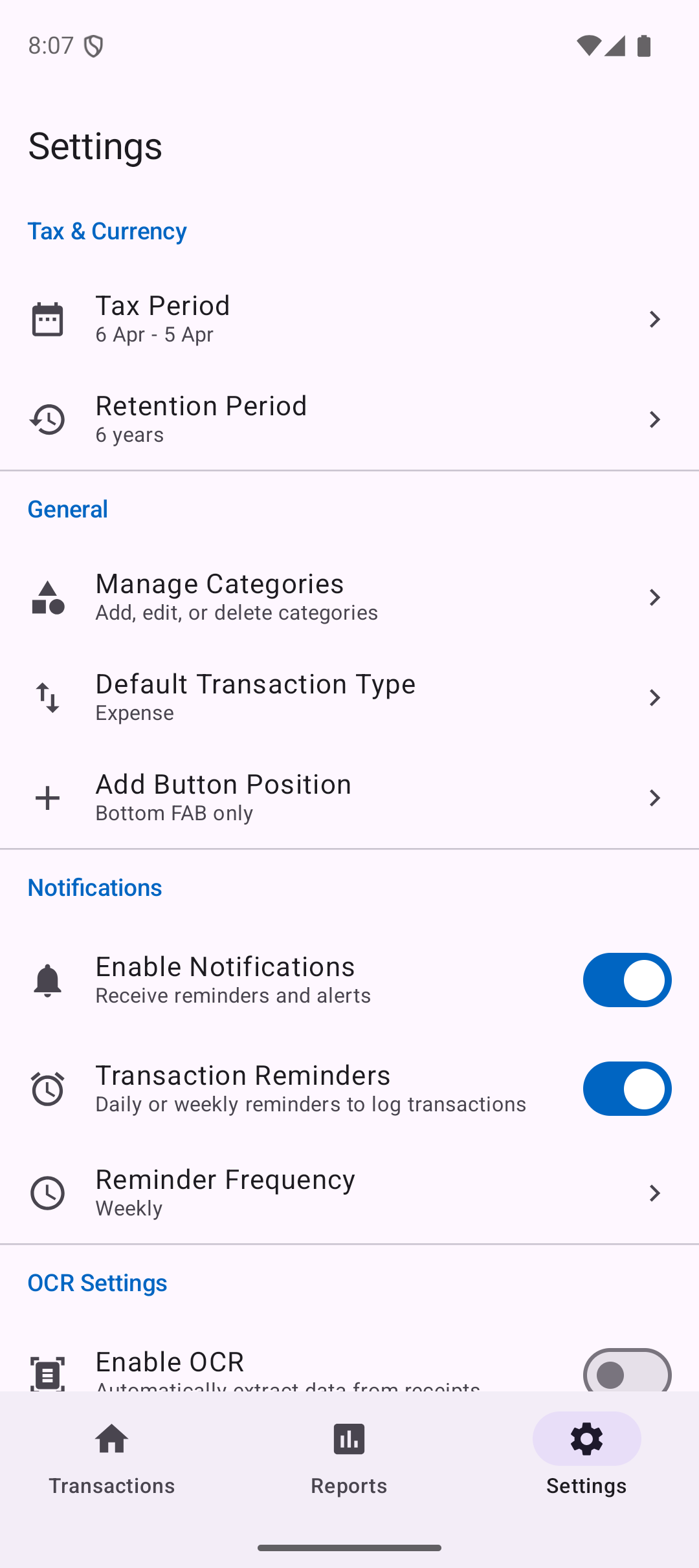This screenshot has height=1568, width=699.
Task: Open Manage Categories
Action: coord(349,597)
